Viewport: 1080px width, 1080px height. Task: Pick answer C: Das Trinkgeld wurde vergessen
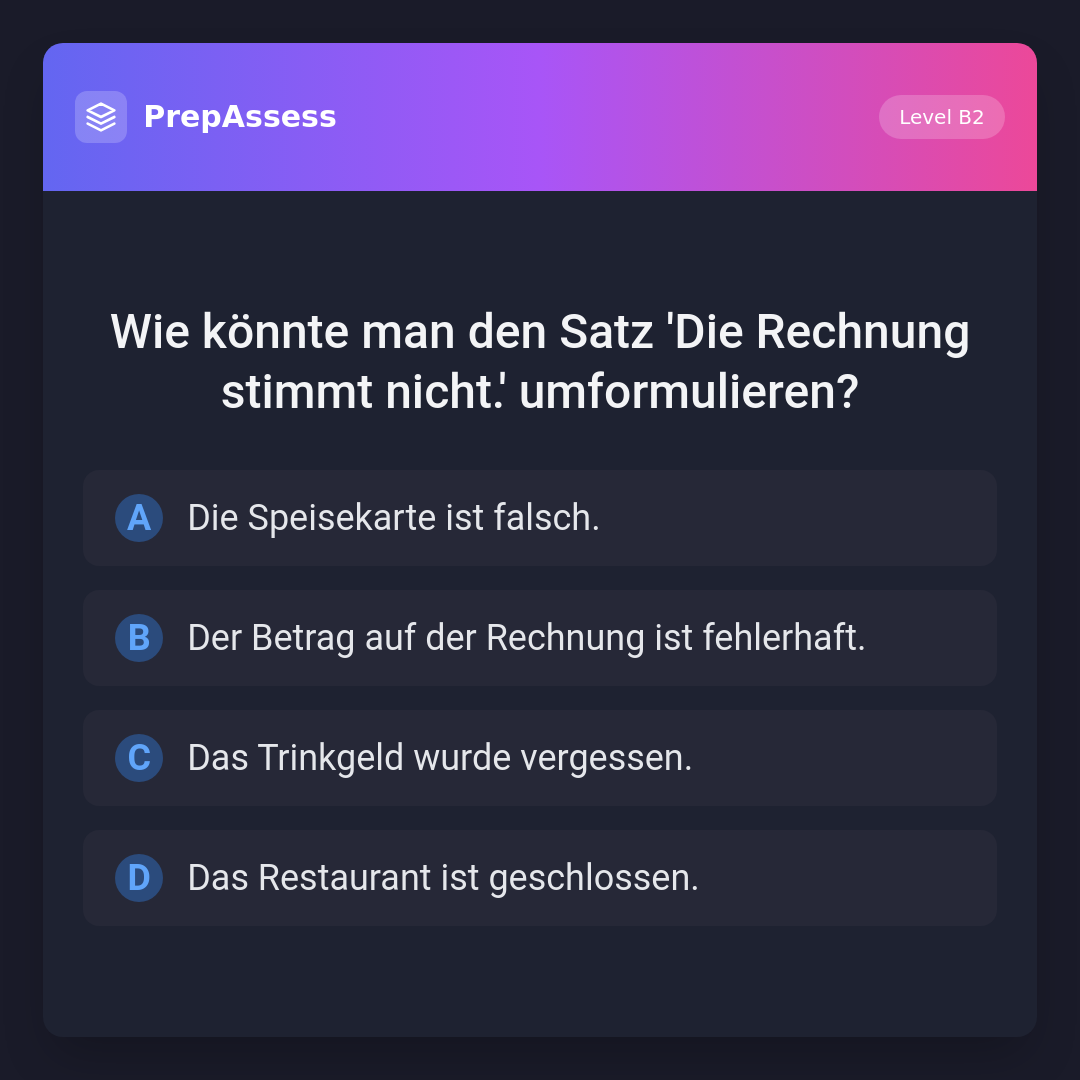(540, 758)
